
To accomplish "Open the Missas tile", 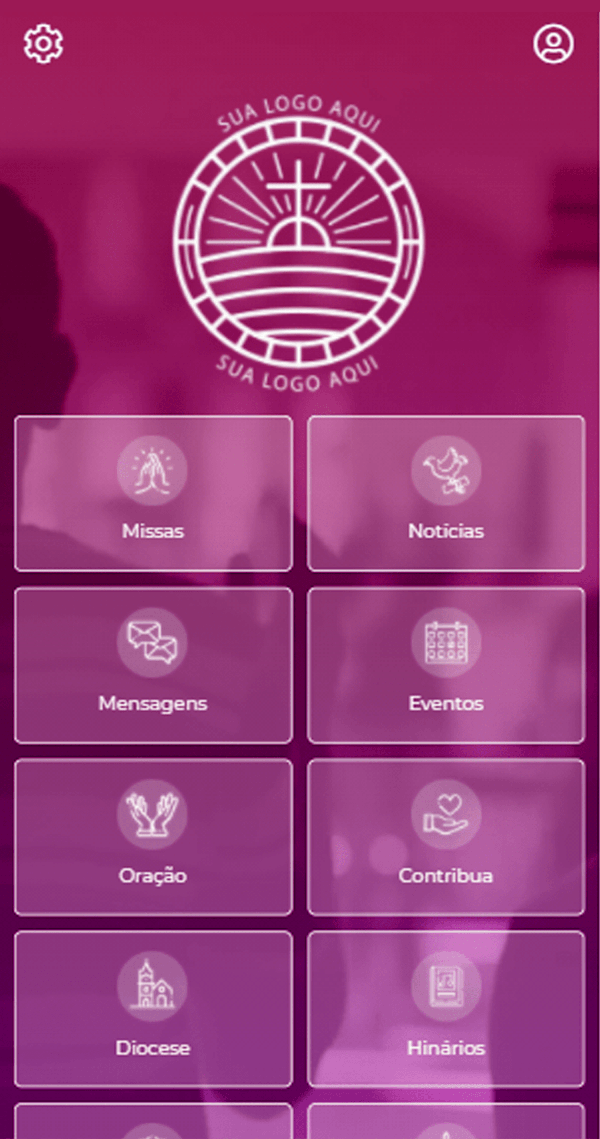I will (153, 494).
